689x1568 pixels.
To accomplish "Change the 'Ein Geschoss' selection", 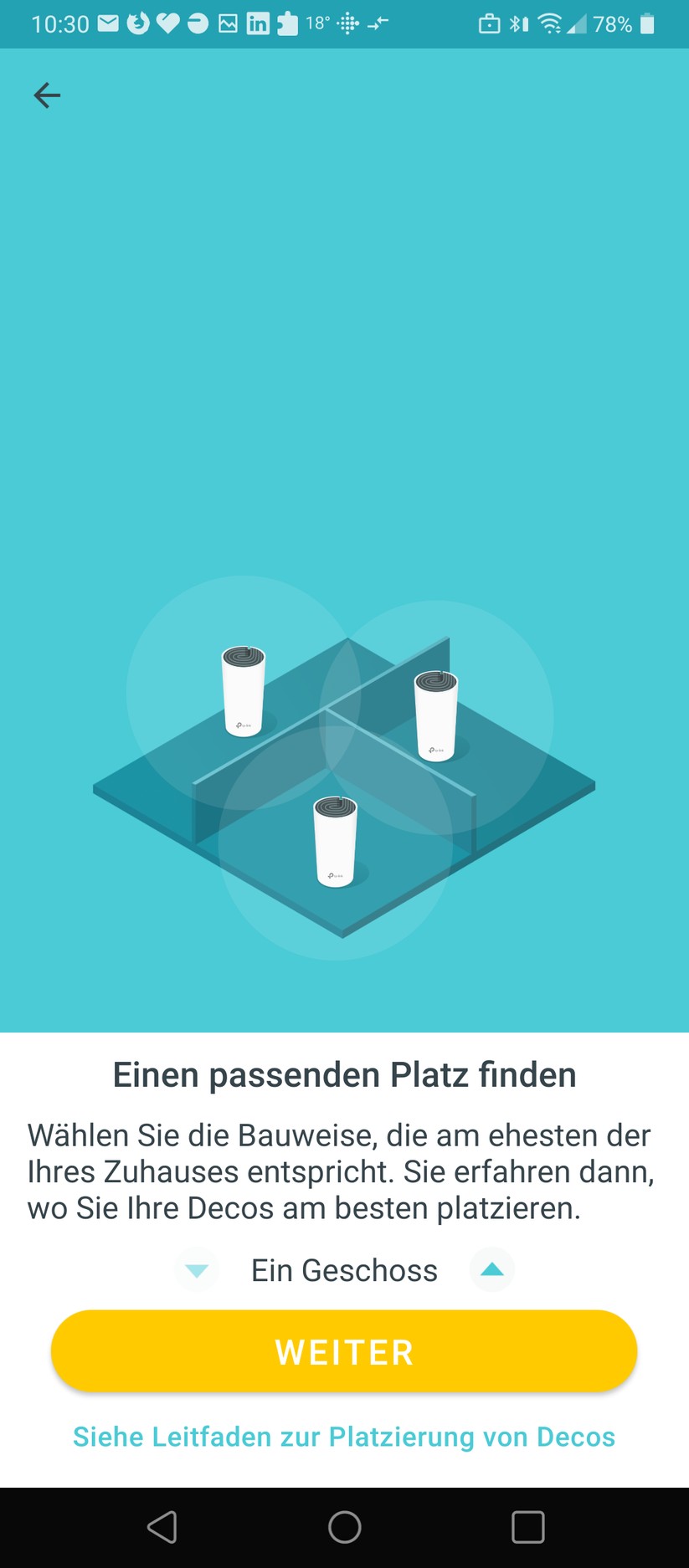I will 343,1270.
